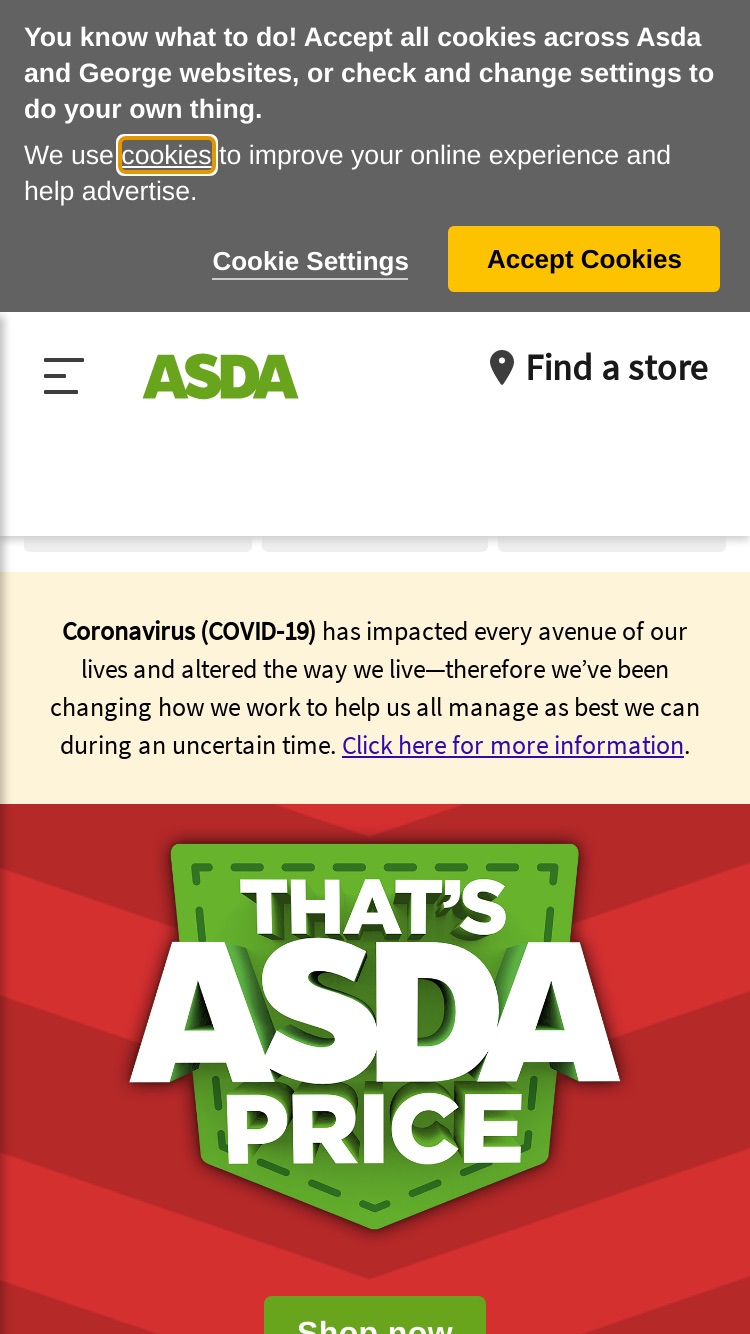Open Cookie Settings
Viewport: 750px width, 1334px height.
pyautogui.click(x=310, y=261)
